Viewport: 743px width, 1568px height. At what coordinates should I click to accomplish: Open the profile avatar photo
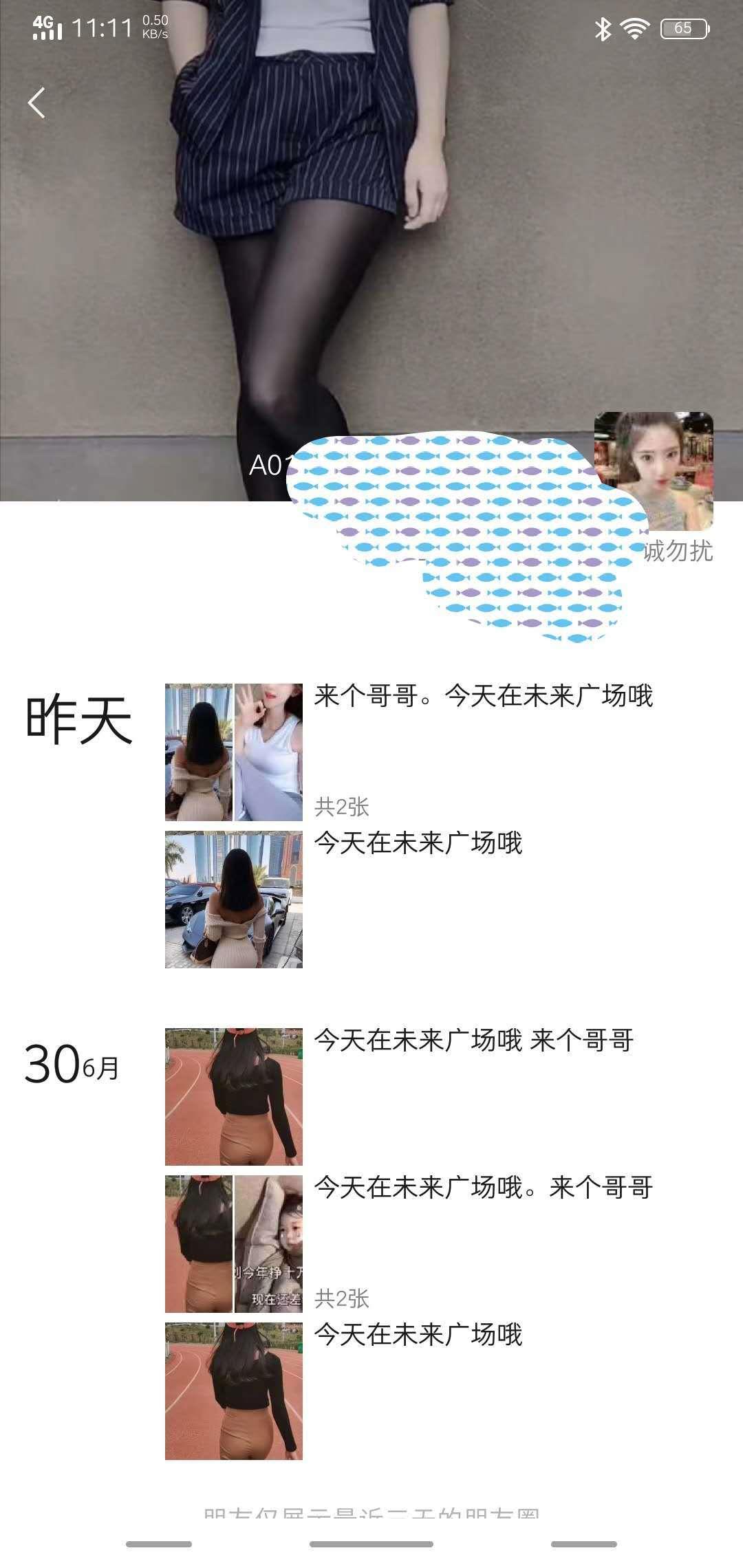click(x=653, y=470)
